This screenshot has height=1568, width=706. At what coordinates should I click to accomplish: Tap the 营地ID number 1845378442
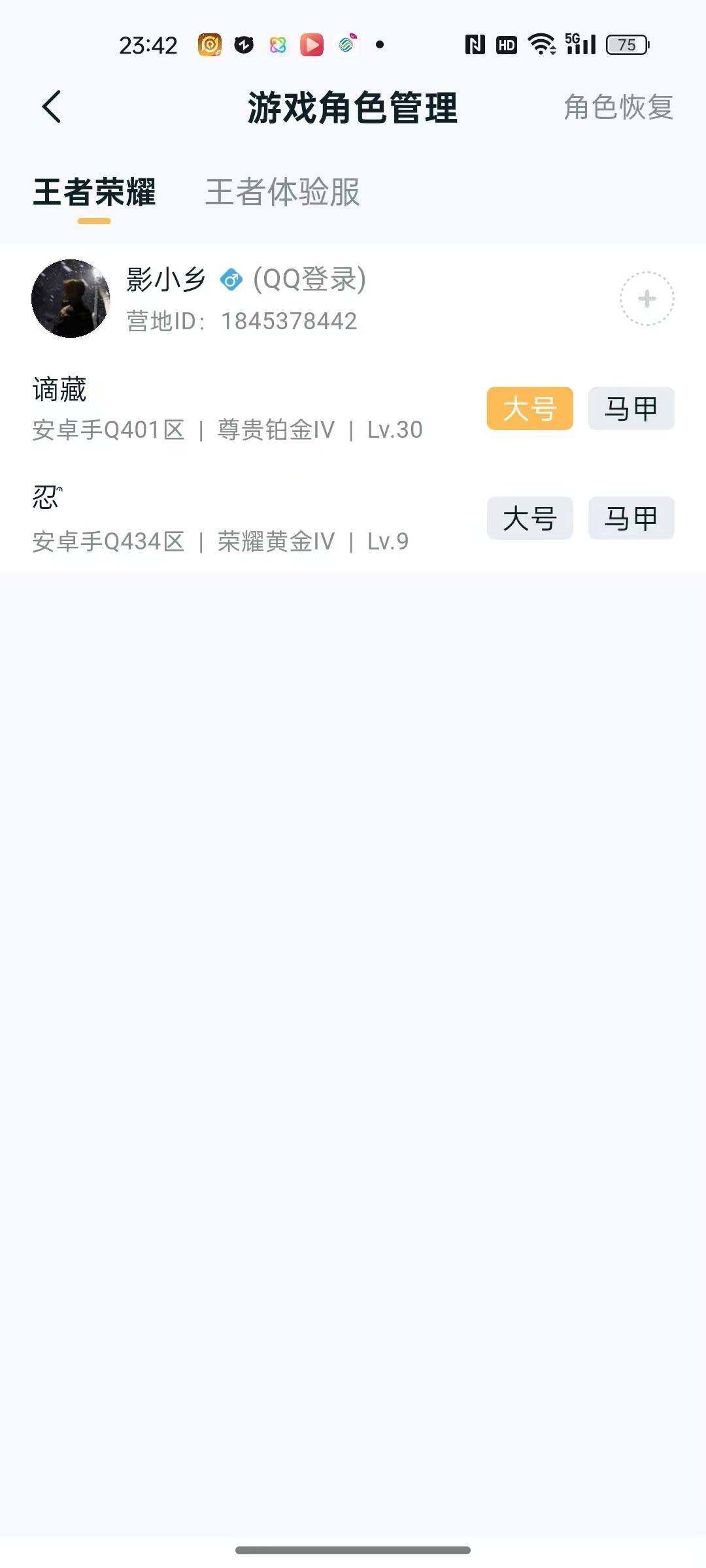point(288,320)
